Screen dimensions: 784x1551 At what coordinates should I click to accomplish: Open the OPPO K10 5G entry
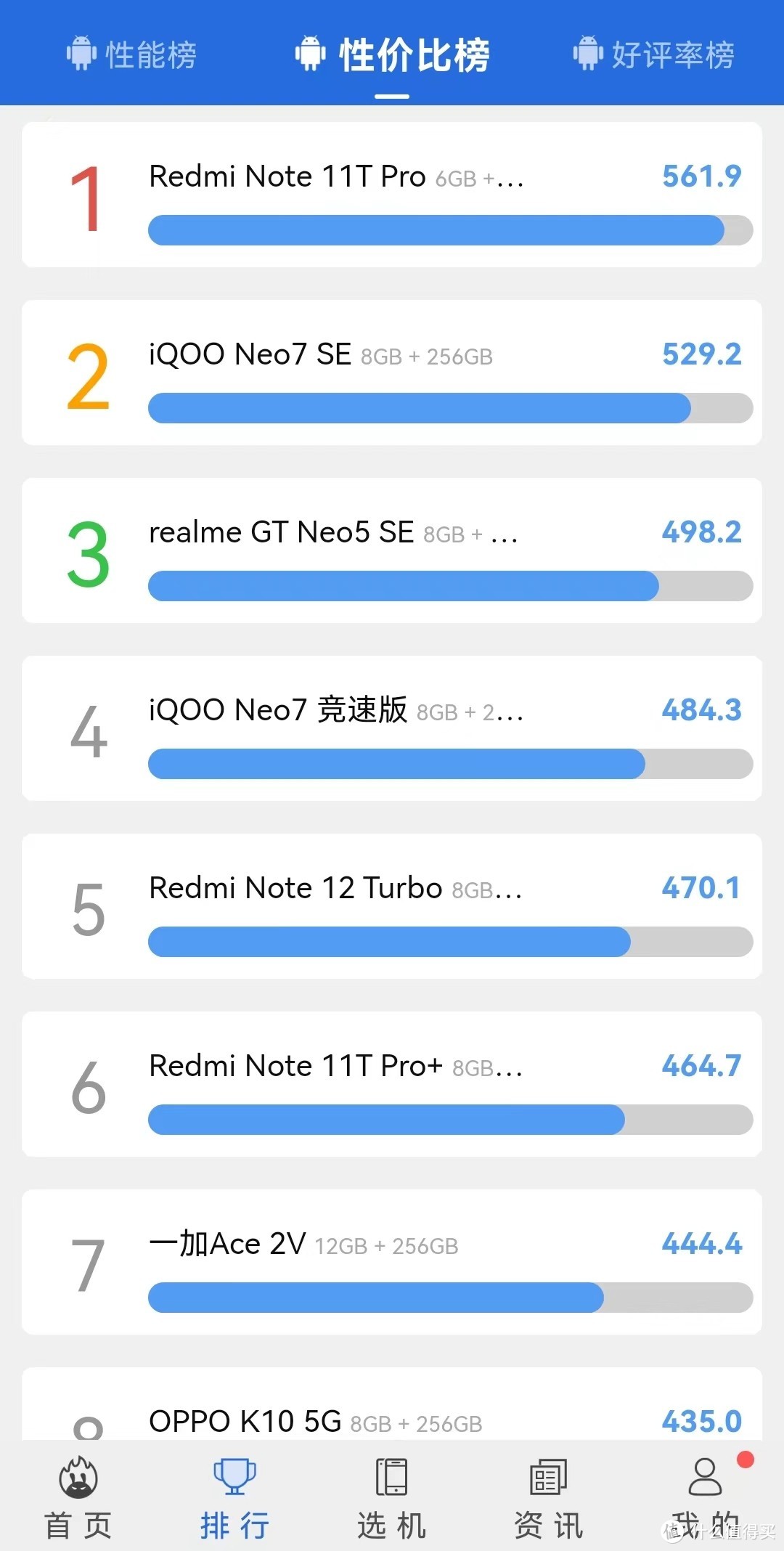[392, 1404]
